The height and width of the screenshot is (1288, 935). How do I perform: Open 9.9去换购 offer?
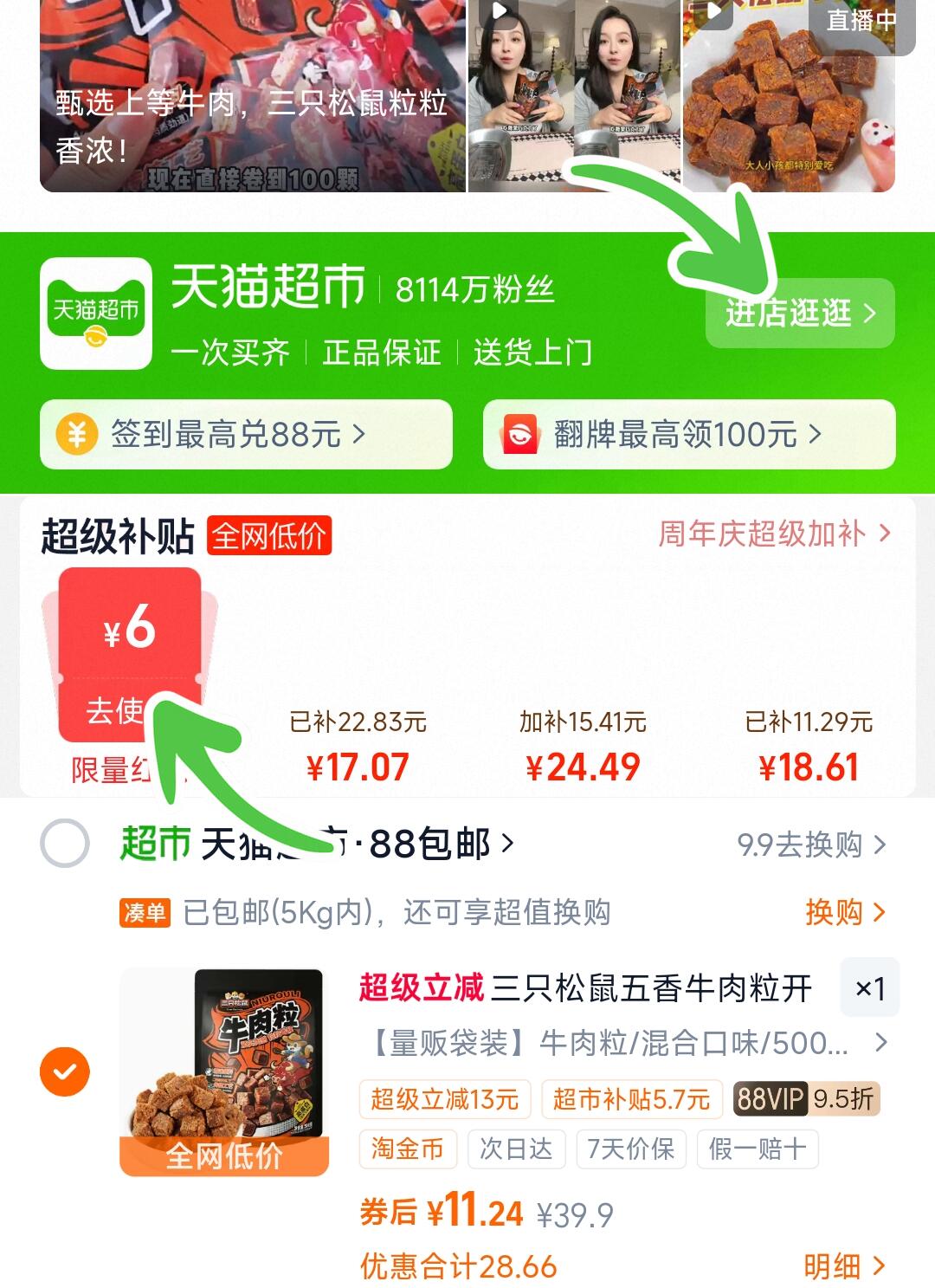click(x=810, y=845)
